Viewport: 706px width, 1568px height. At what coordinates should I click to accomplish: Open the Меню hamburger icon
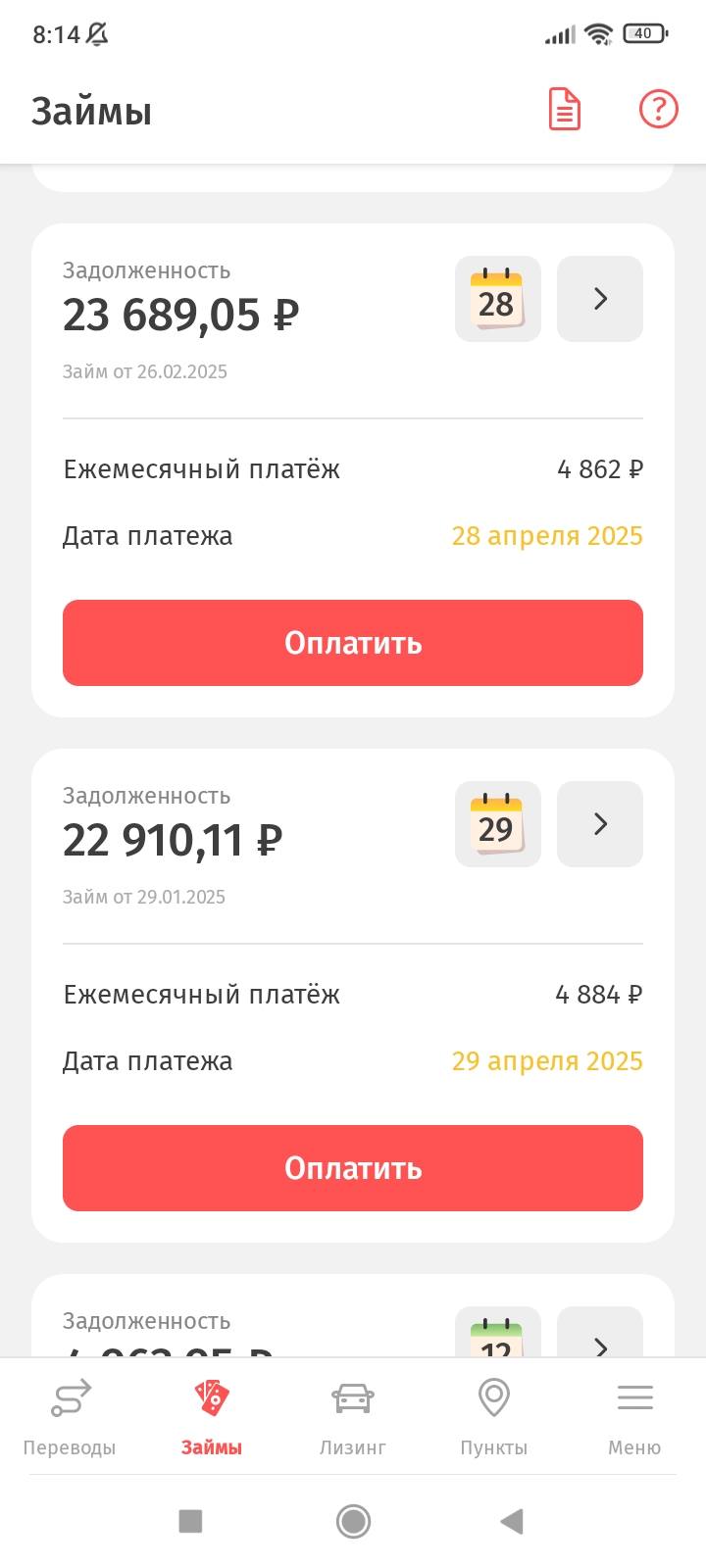635,1411
